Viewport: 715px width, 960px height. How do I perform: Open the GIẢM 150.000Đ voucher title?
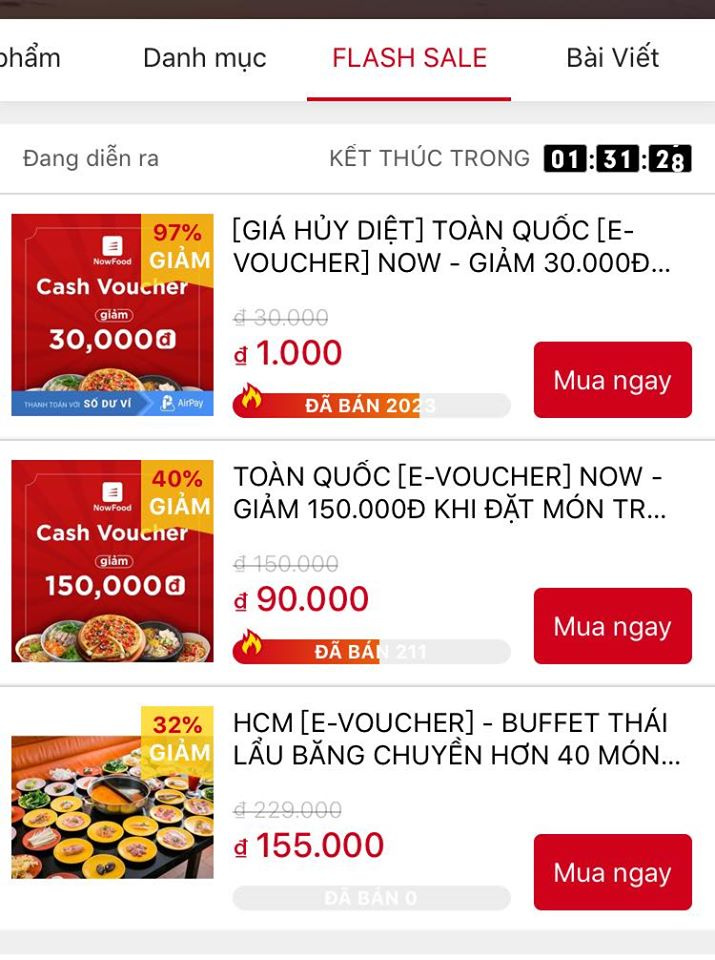[x=449, y=493]
